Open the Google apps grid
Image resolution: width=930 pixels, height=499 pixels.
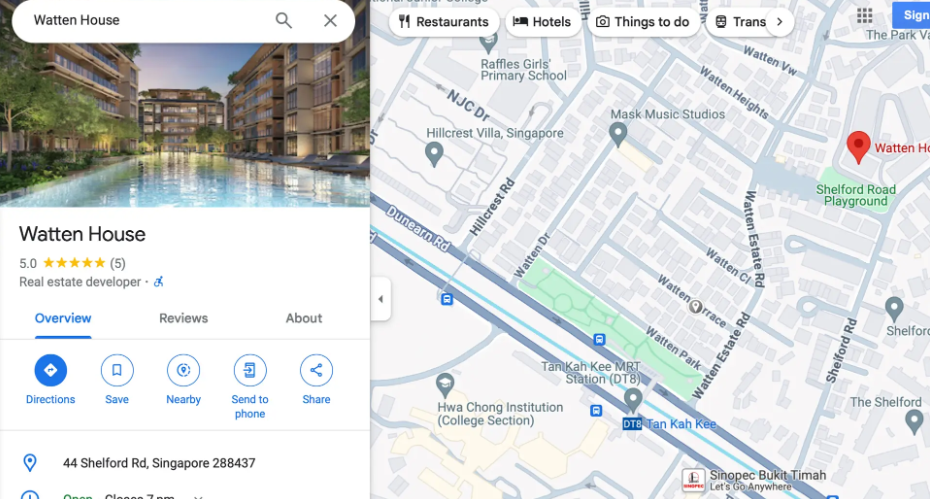[864, 16]
